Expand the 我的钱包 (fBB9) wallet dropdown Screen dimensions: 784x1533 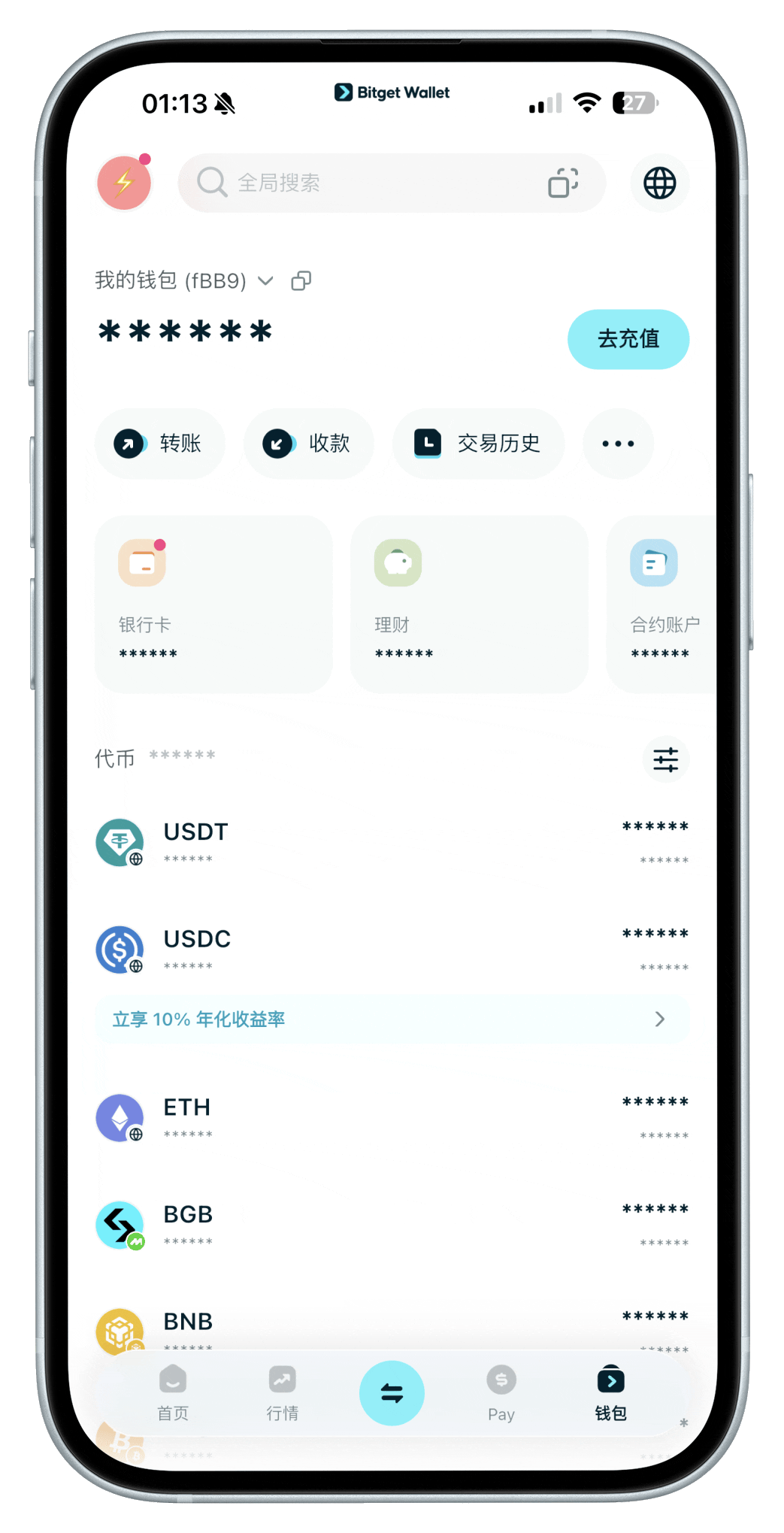[265, 281]
